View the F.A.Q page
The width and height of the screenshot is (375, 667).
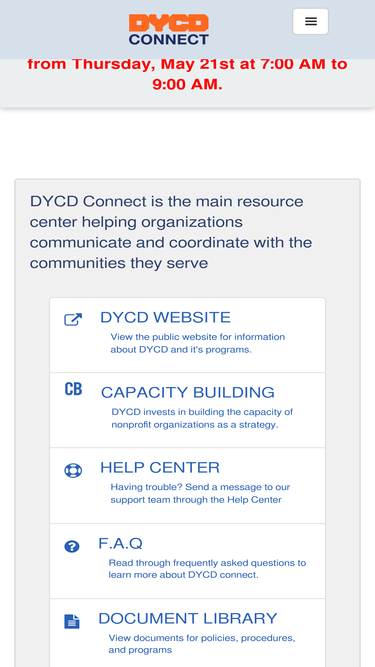coord(188,561)
